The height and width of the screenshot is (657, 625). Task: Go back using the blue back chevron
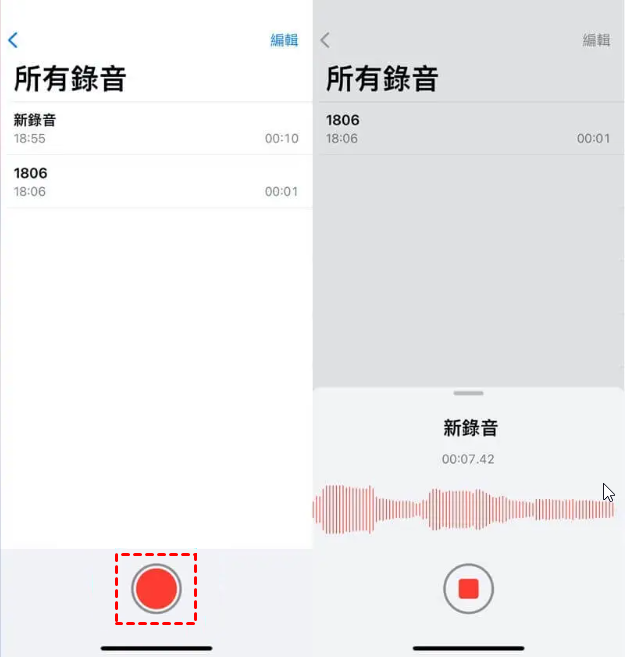point(13,40)
